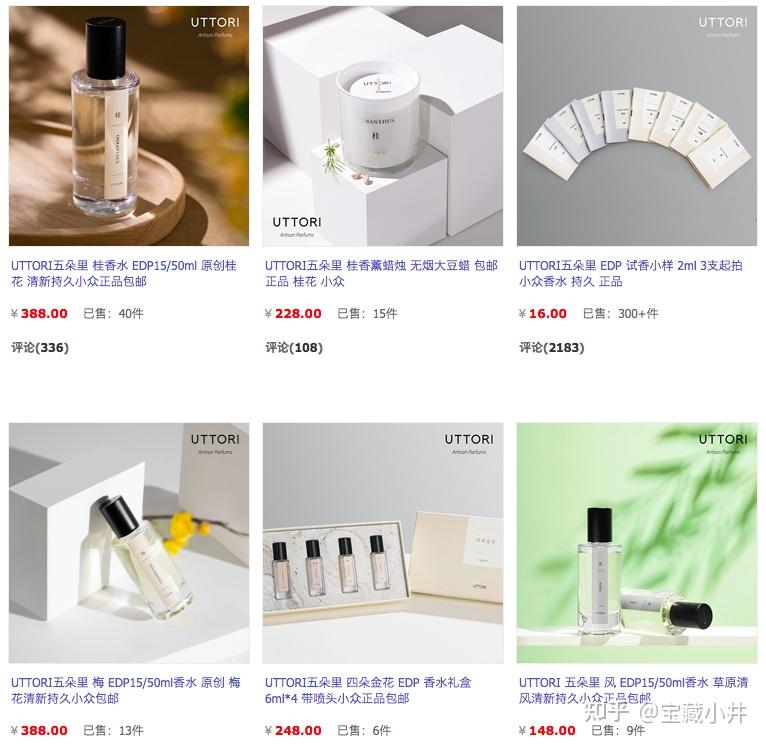Tap the title link 四朵金花 EDP 香水礼盒 6ml*4
The height and width of the screenshot is (744, 766).
pyautogui.click(x=368, y=690)
